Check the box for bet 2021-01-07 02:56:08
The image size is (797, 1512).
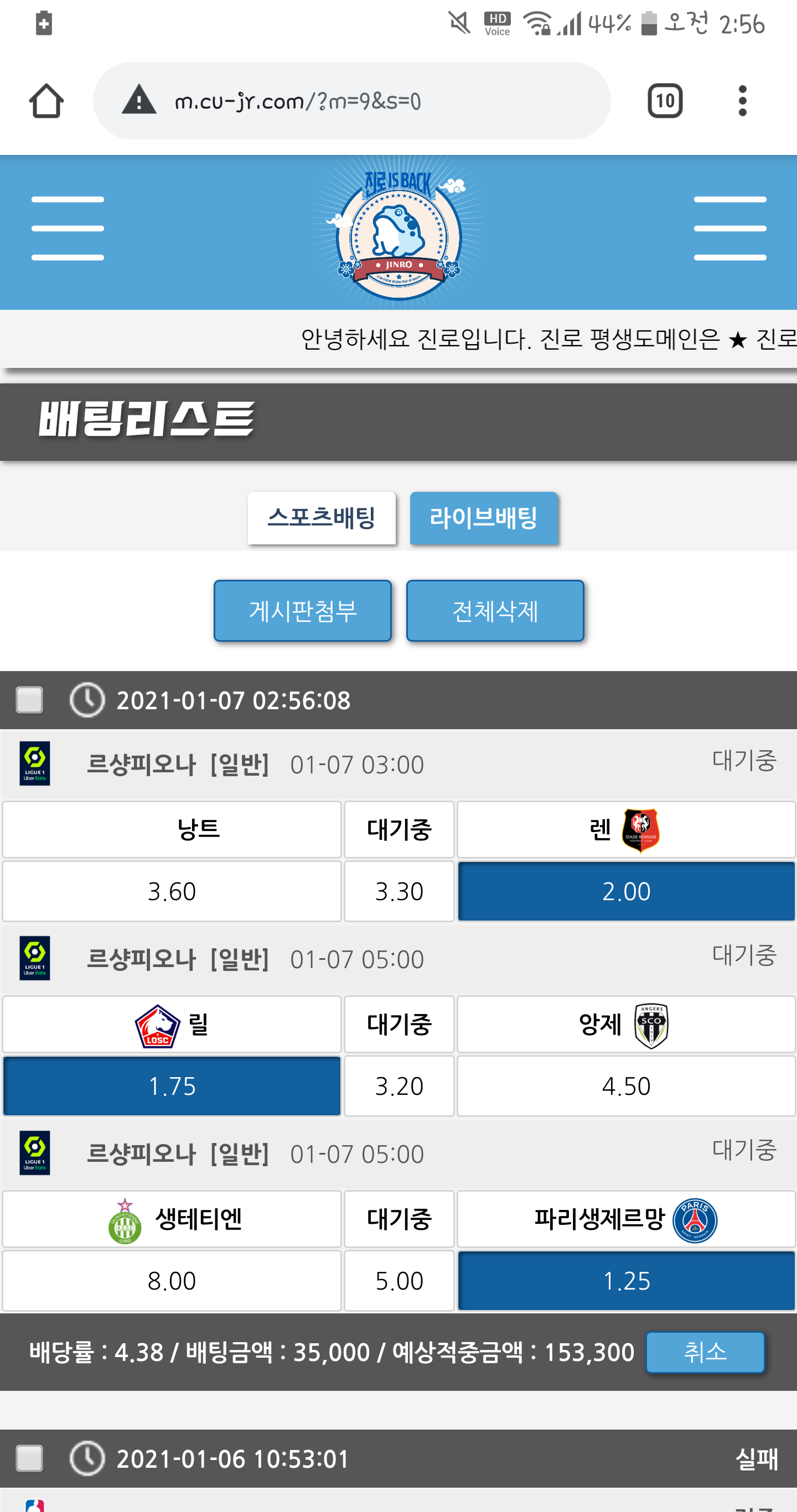tap(29, 700)
